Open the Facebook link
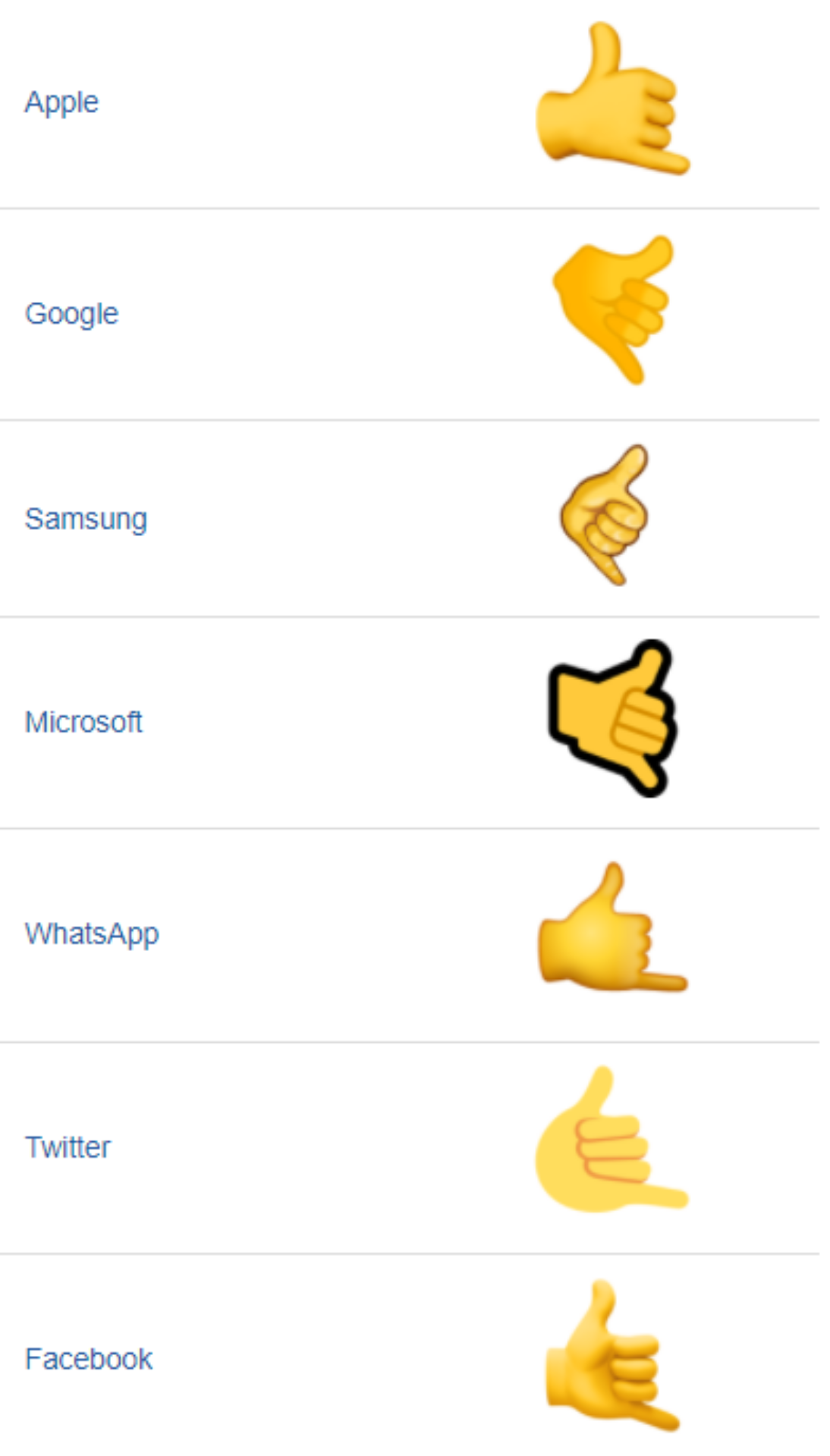830x1456 pixels. point(89,1359)
